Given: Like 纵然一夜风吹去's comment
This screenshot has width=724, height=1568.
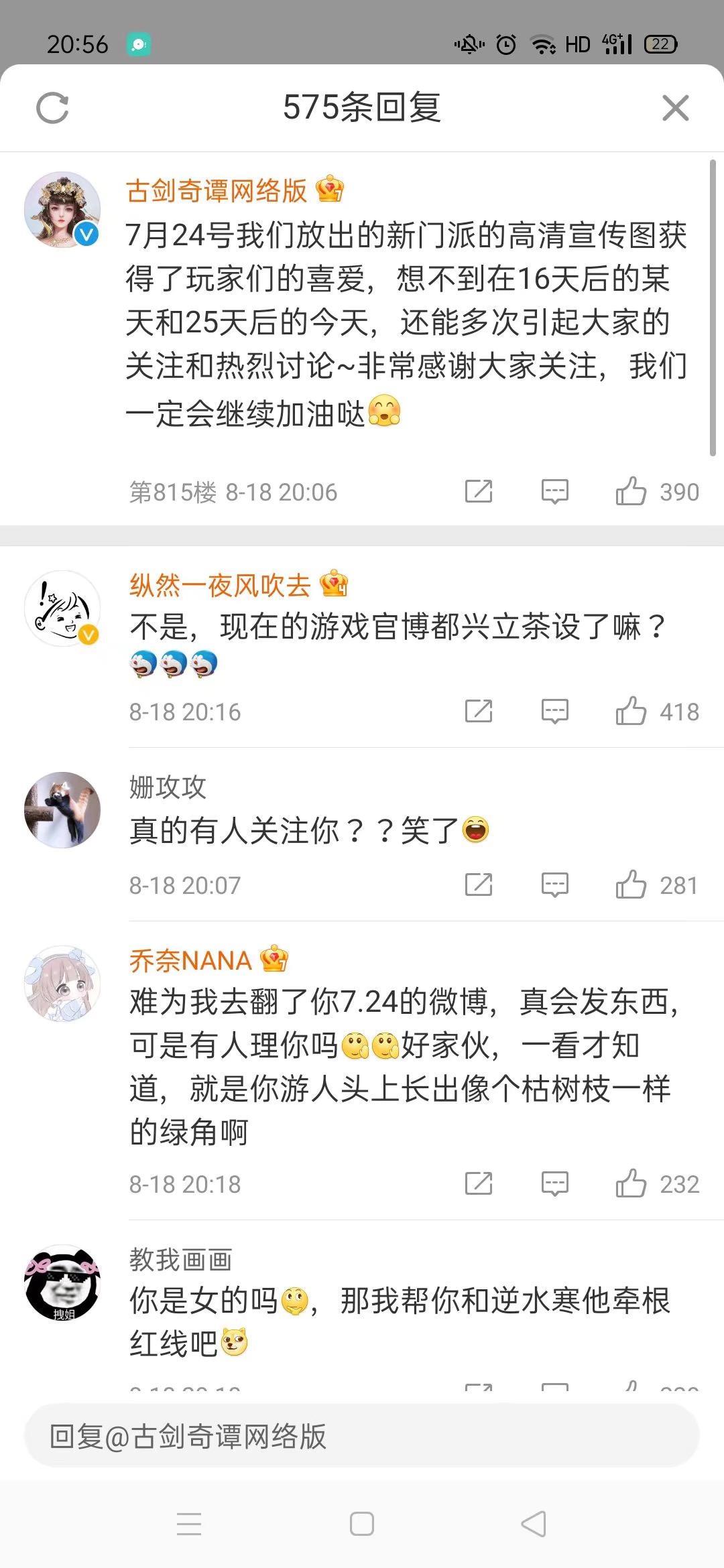Looking at the screenshot, I should point(631,711).
